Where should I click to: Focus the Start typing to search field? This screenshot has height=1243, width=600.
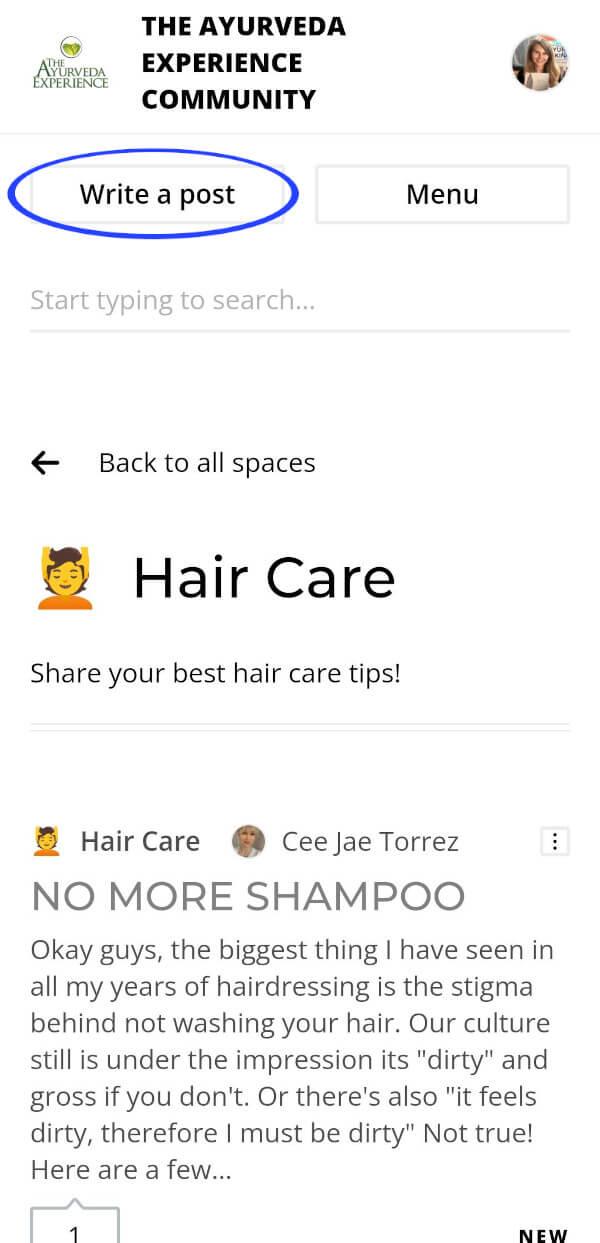pos(299,300)
